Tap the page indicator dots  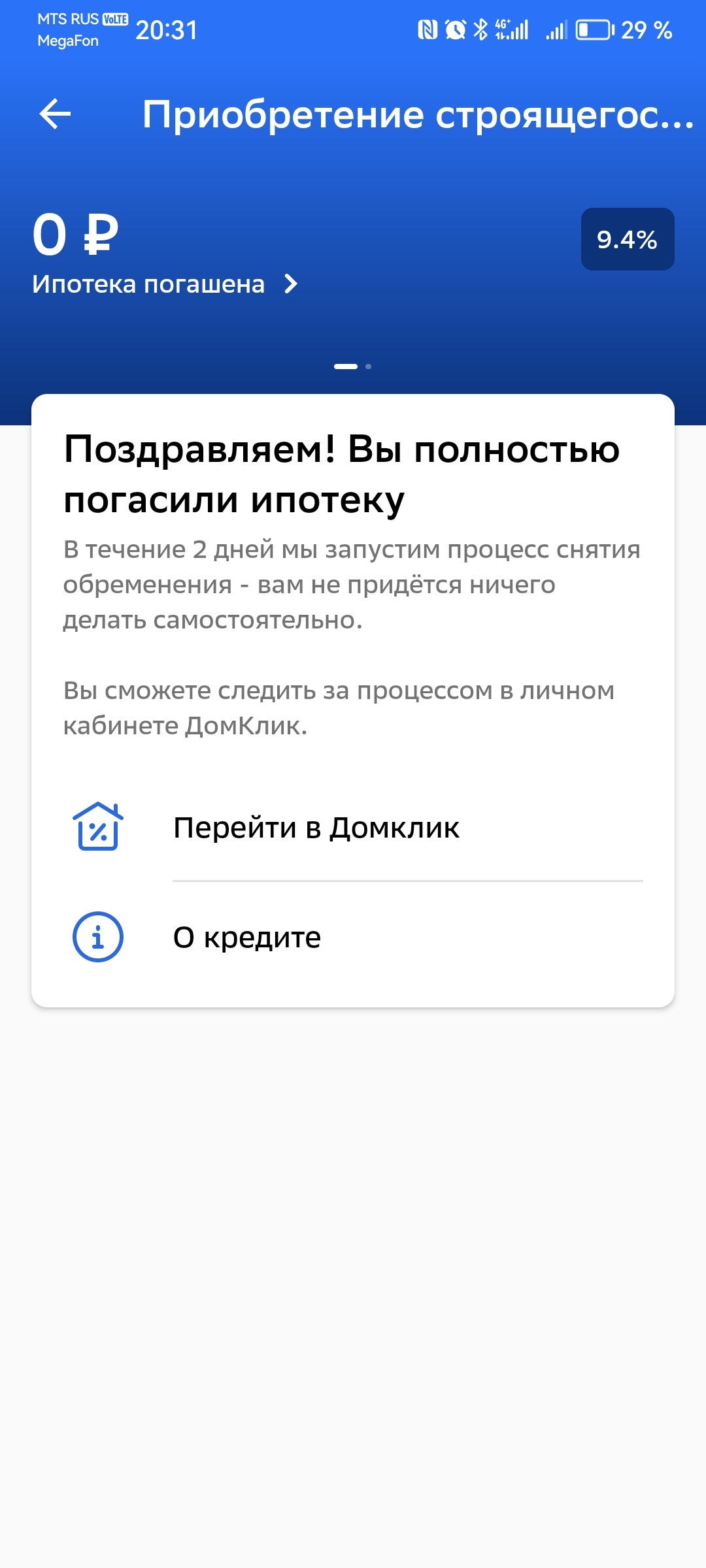(x=353, y=367)
